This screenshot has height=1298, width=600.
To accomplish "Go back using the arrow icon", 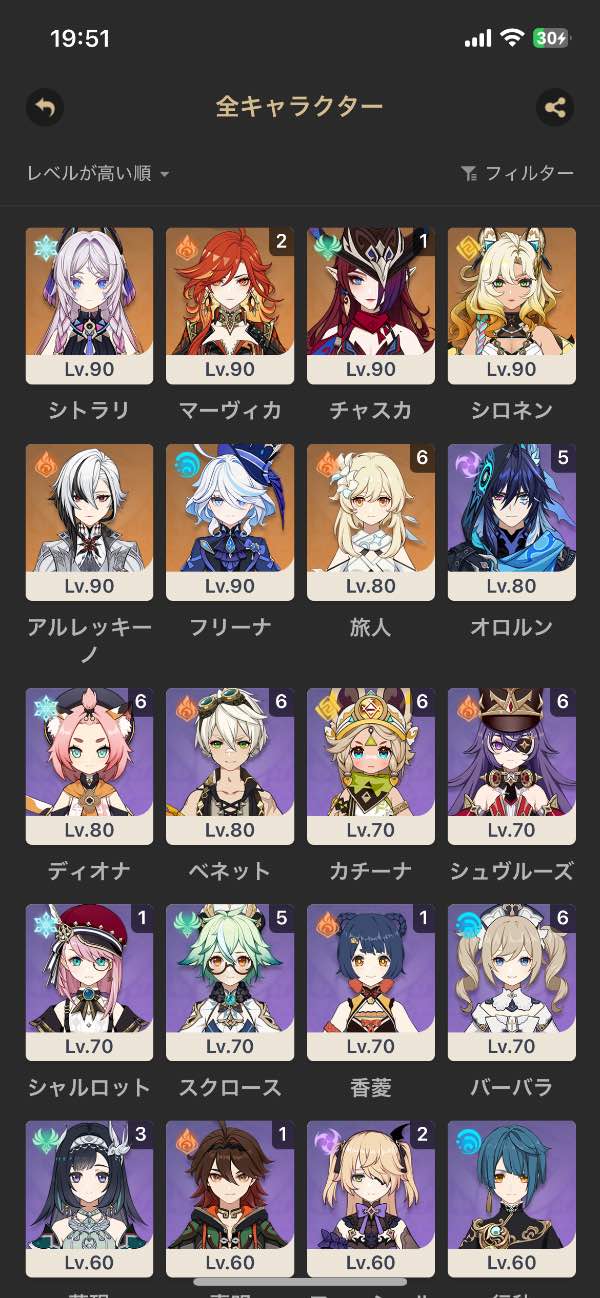I will point(45,108).
